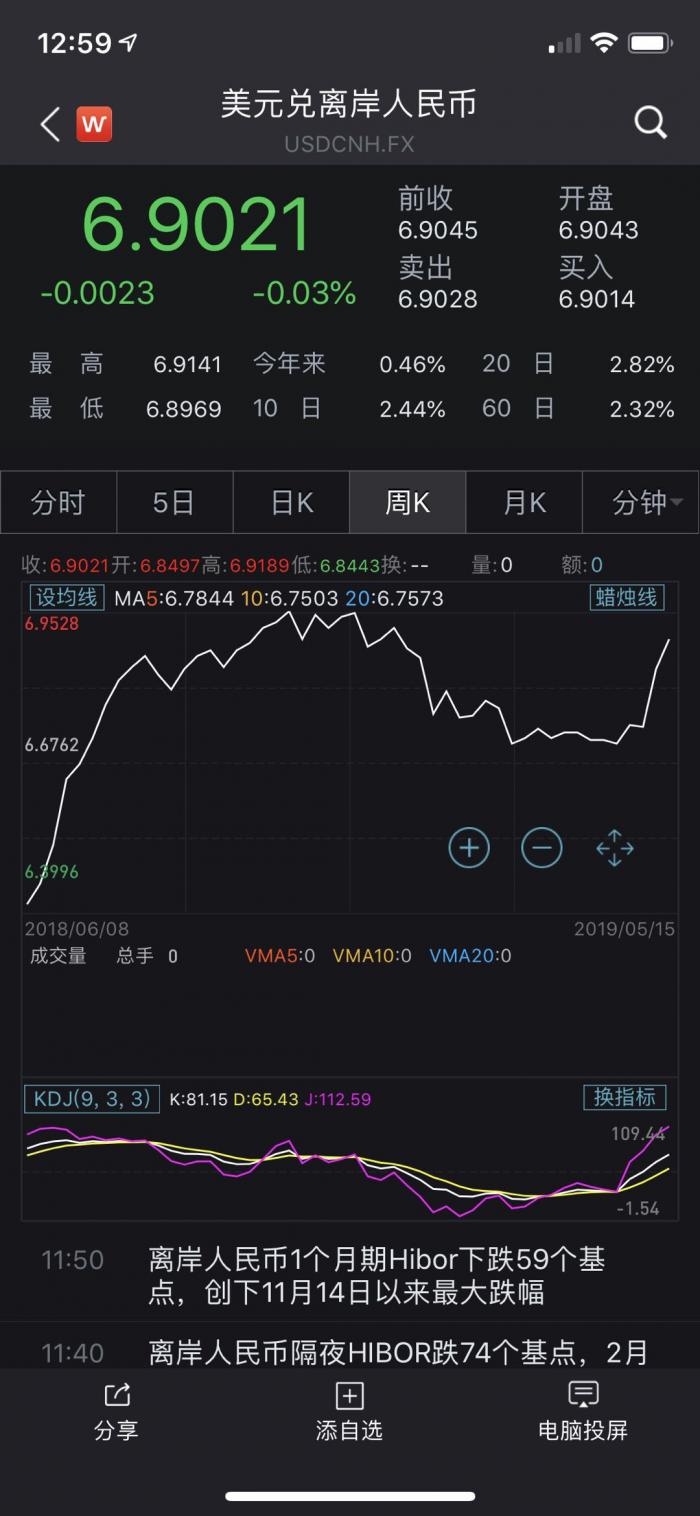Add to watchlist via 添自选
This screenshot has height=1516, width=700.
pyautogui.click(x=349, y=1411)
